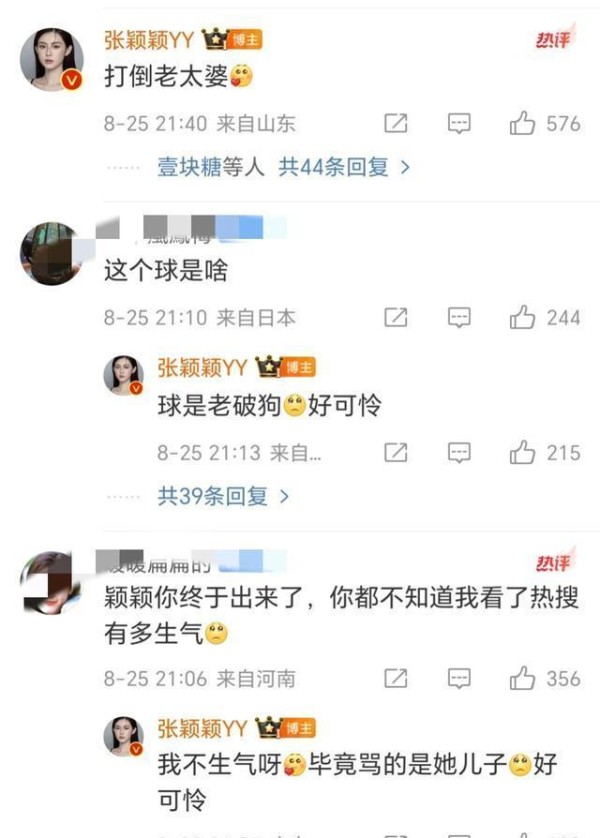Image resolution: width=600 pixels, height=838 pixels.
Task: Comment on the reply 球是老破狗好可怜
Action: 458,453
